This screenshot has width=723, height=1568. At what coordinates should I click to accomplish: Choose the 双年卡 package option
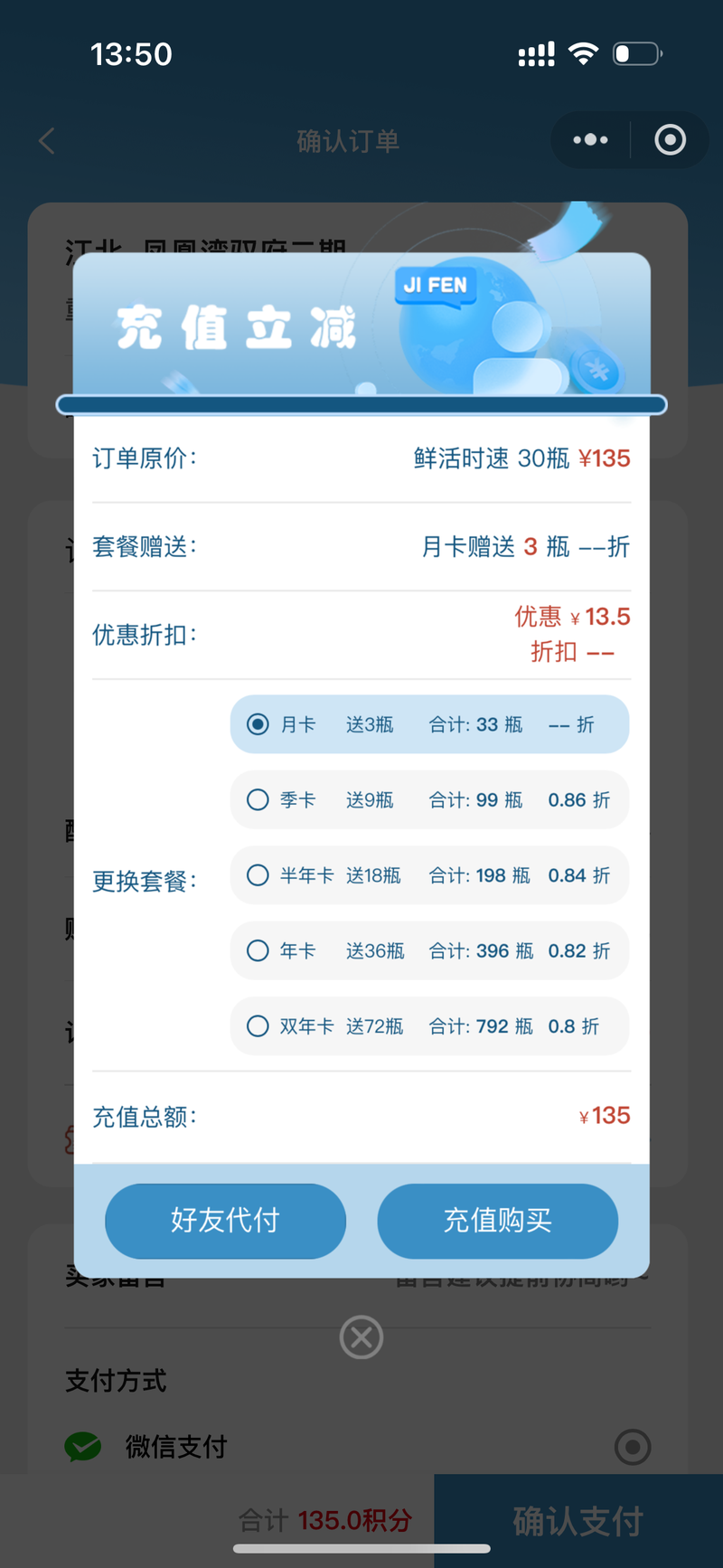coord(429,1026)
